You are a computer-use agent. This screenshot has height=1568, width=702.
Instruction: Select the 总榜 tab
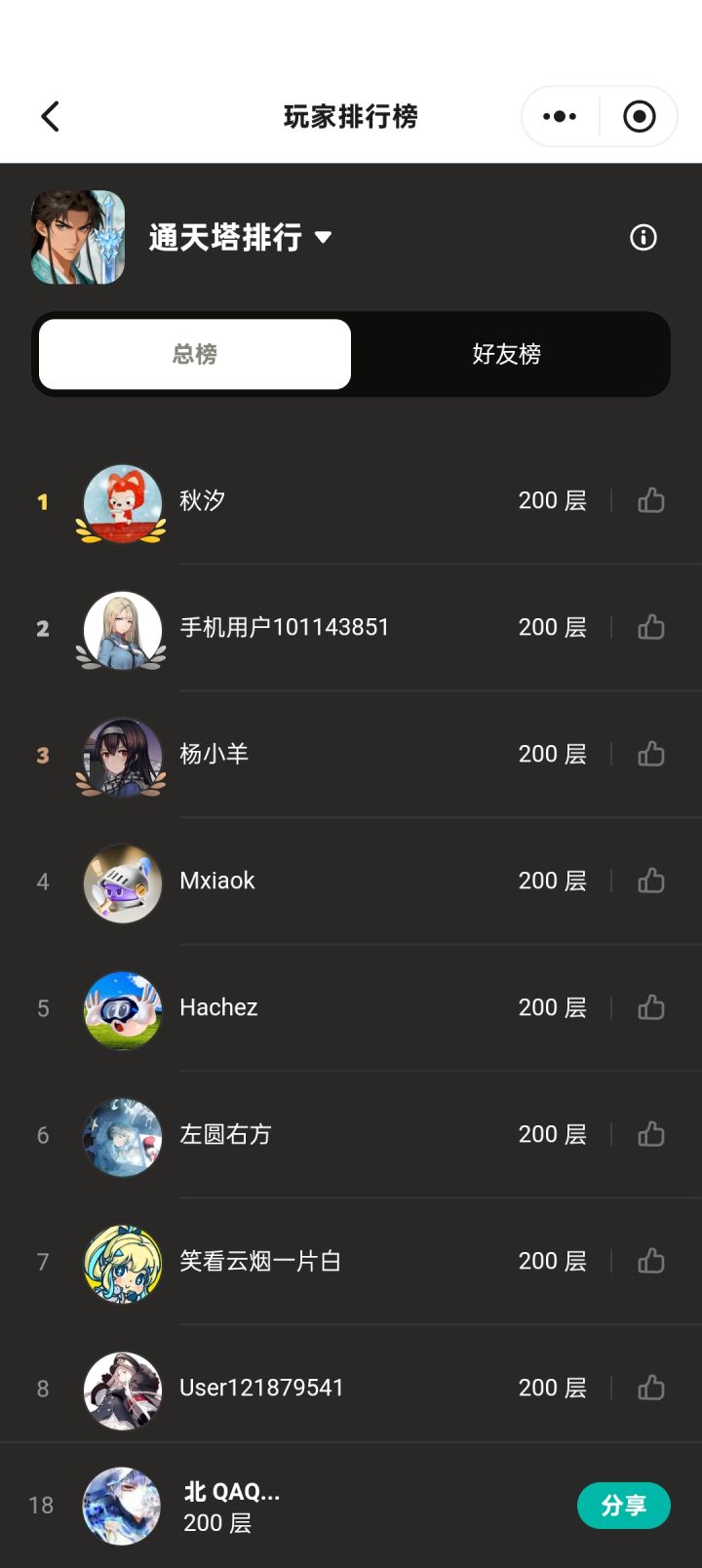(195, 354)
